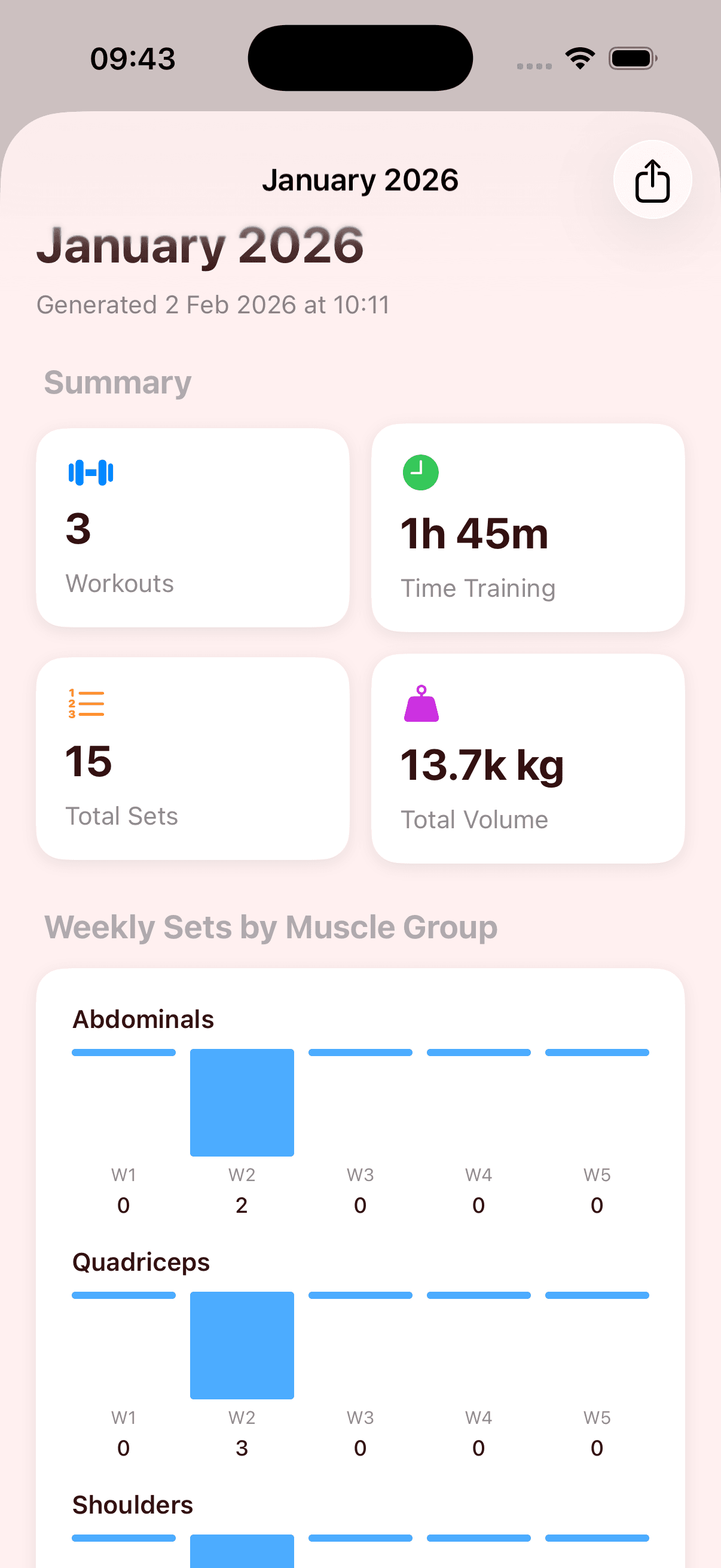This screenshot has height=1568, width=721.
Task: Tap the clock showing 09:43
Action: point(133,57)
